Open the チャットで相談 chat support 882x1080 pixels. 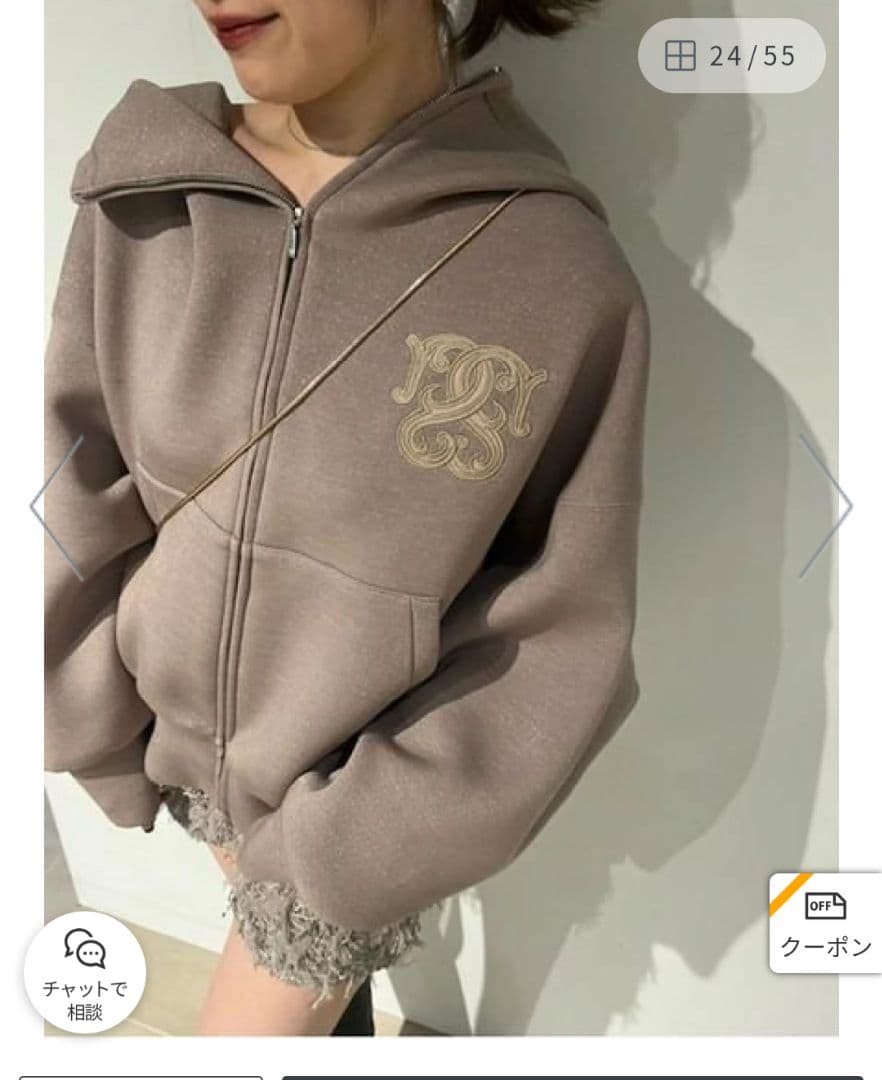point(85,971)
